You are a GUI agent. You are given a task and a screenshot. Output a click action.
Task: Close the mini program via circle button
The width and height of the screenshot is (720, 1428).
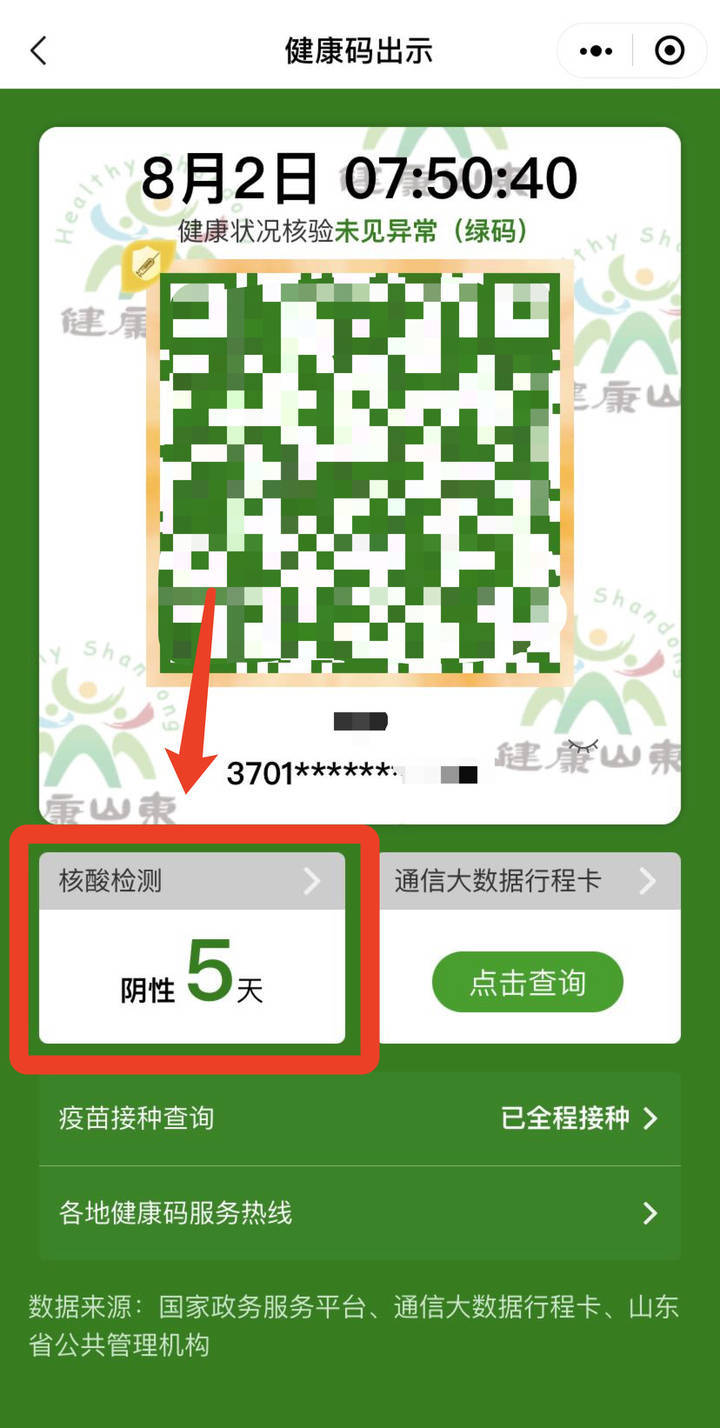[x=669, y=50]
